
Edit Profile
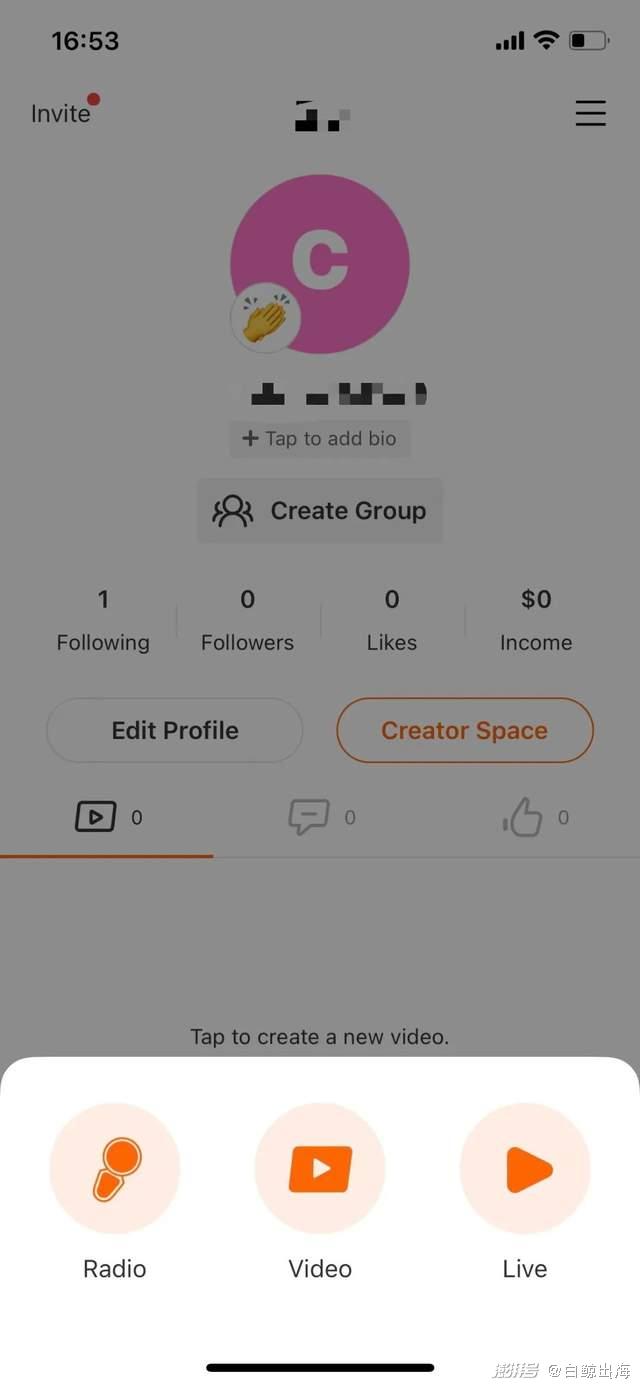(x=174, y=730)
